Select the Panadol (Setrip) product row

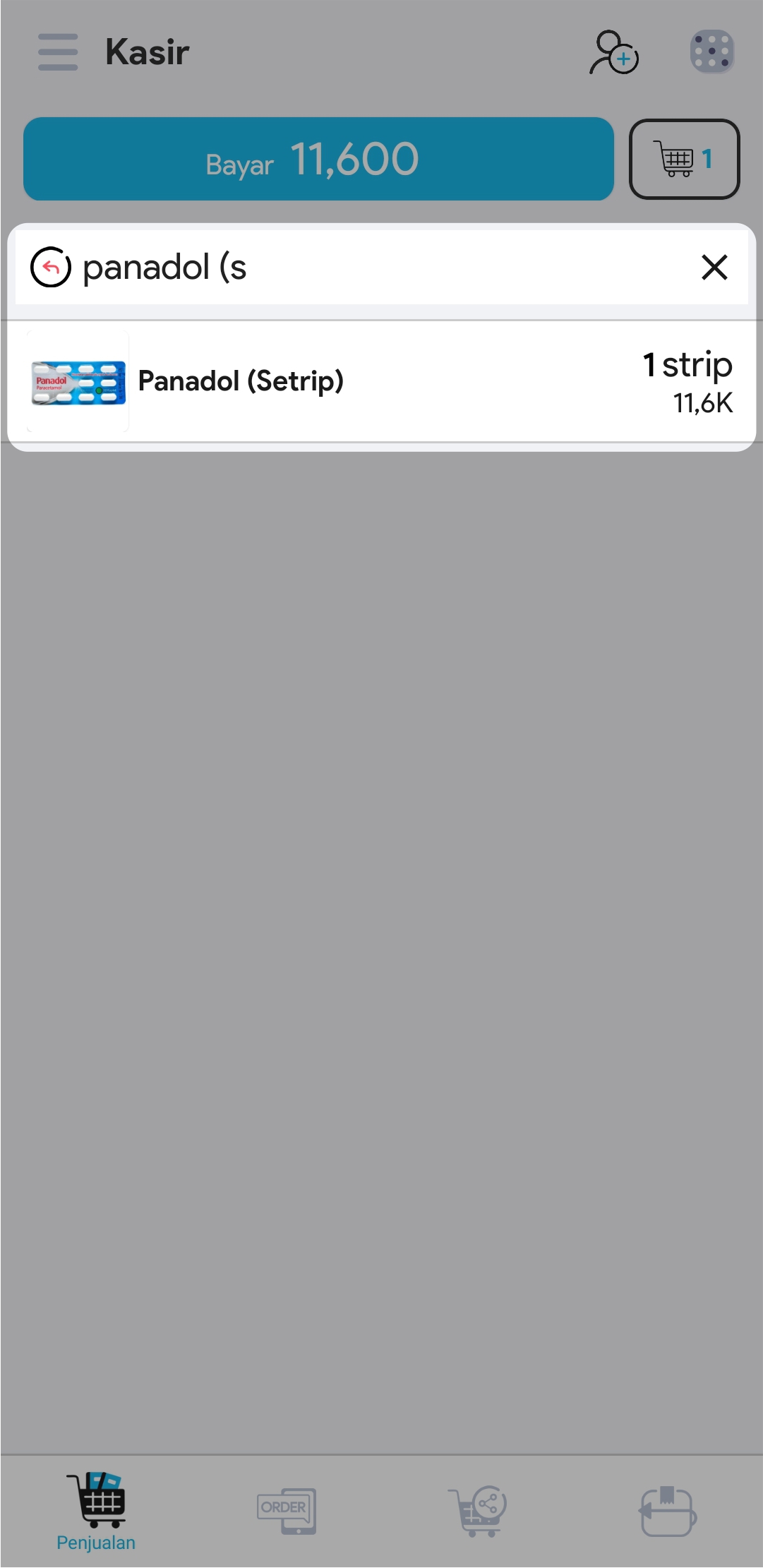tap(381, 381)
